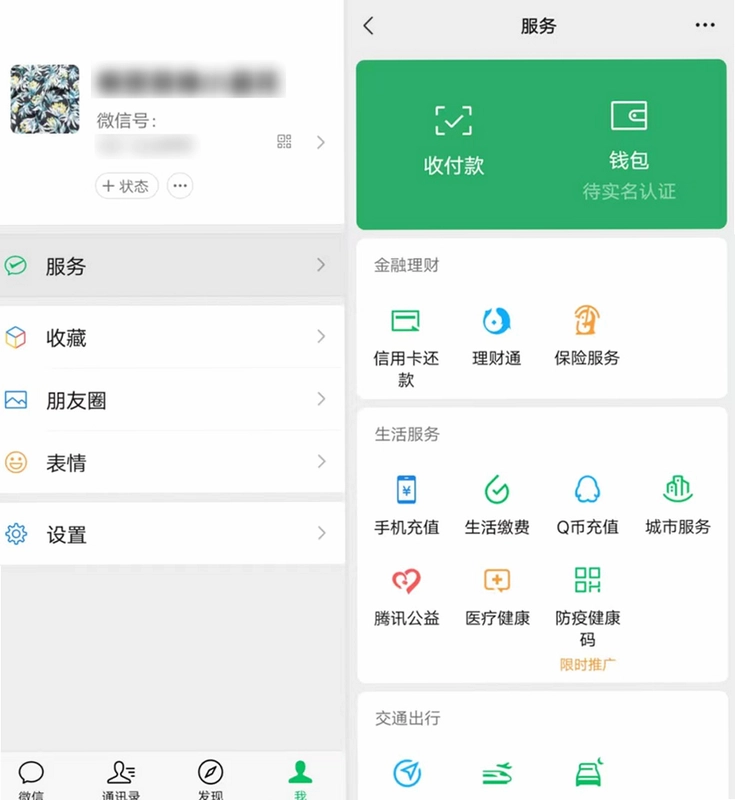Select 手机充值
The width and height of the screenshot is (735, 800).
tap(406, 505)
